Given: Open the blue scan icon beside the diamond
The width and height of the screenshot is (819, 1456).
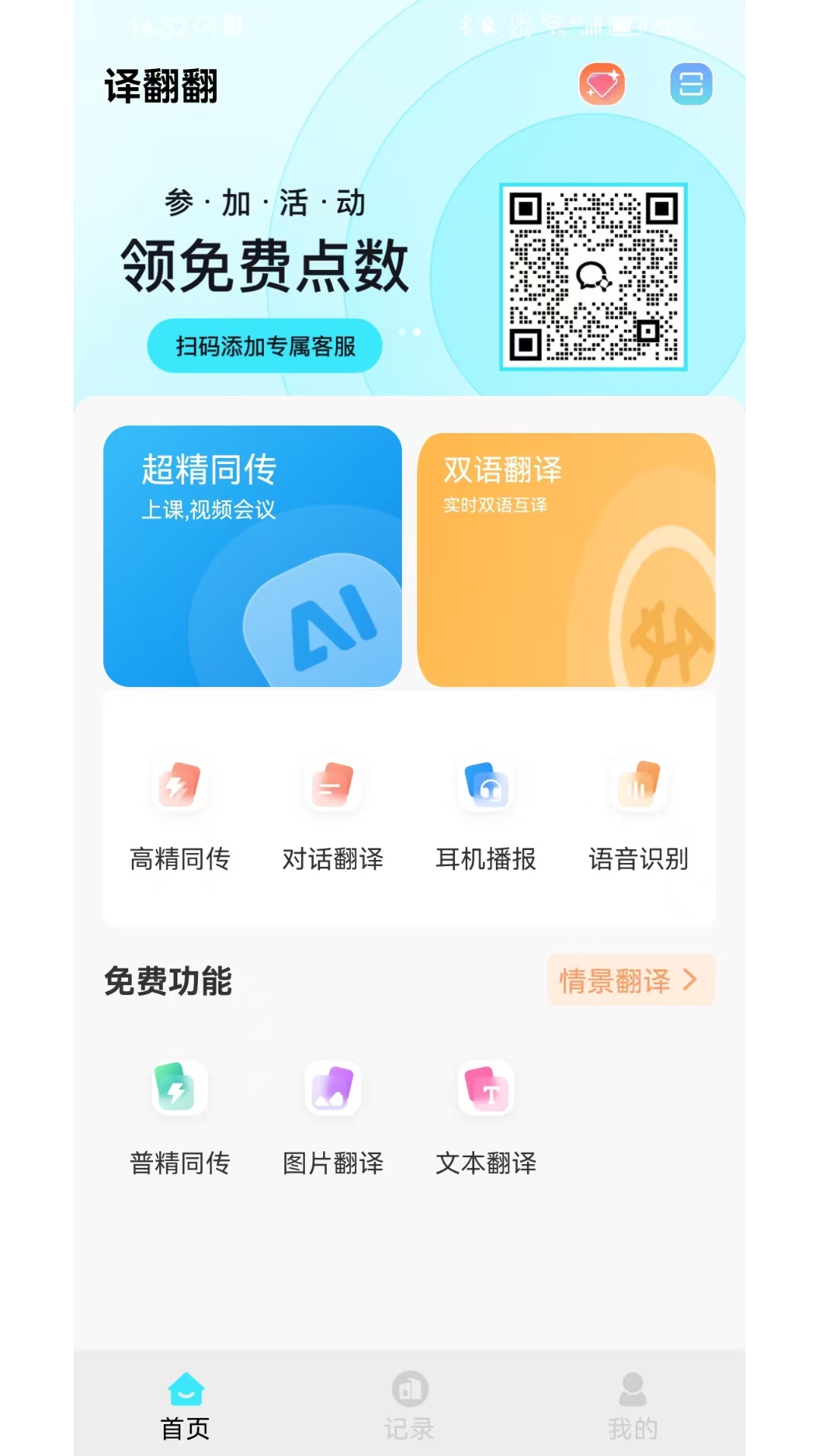Looking at the screenshot, I should 692,86.
